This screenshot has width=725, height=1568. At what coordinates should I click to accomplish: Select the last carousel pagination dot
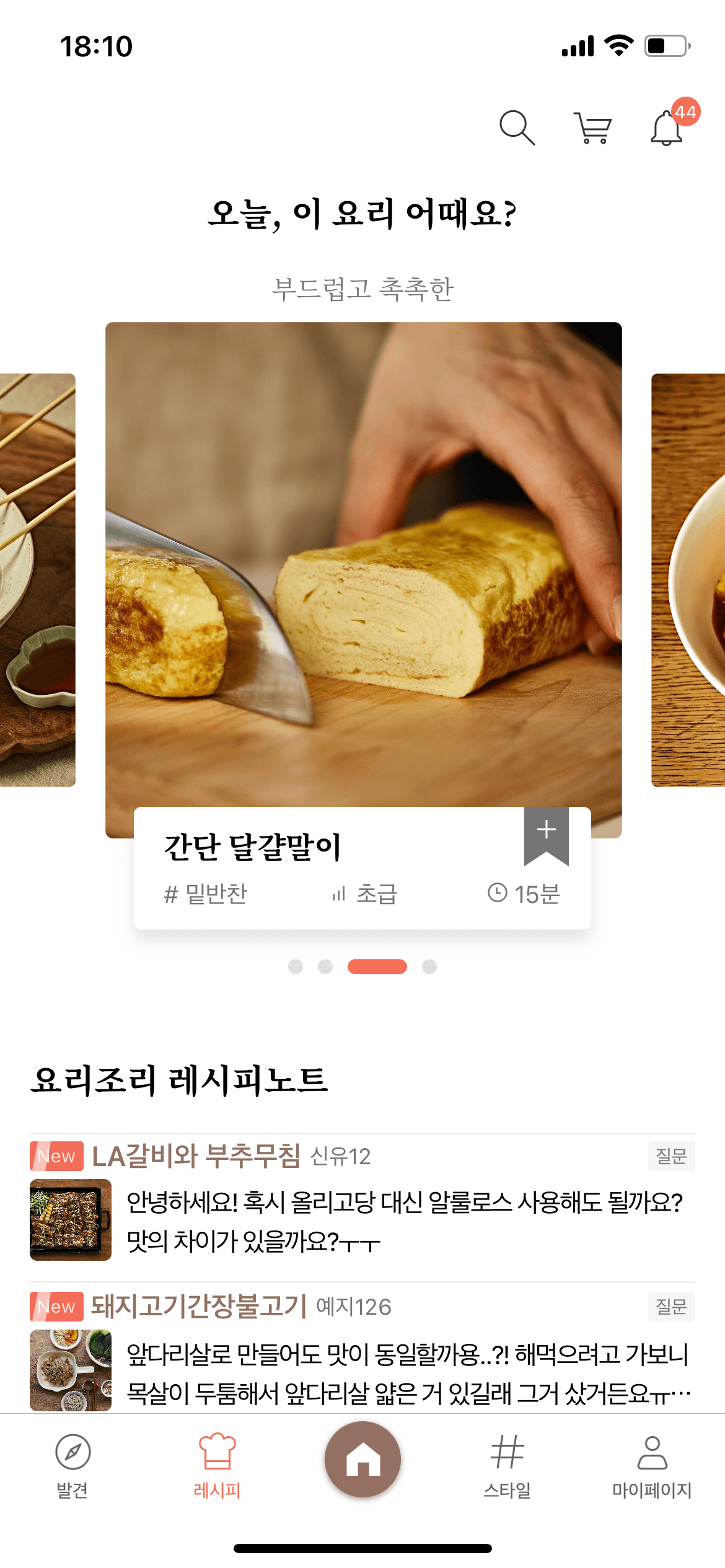point(429,965)
